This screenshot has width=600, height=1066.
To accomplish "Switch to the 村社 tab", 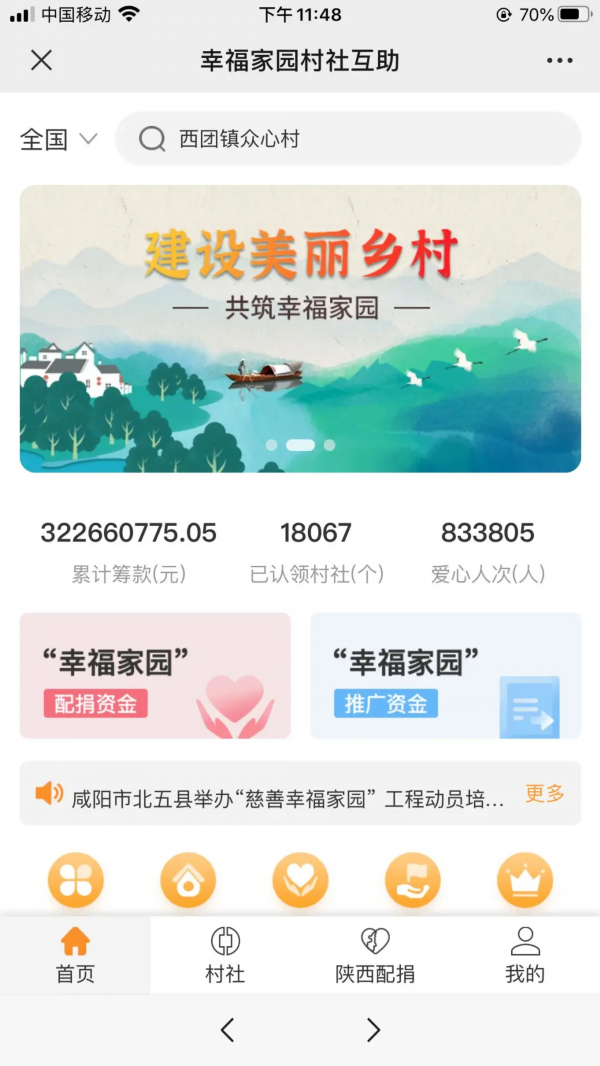I will click(x=225, y=955).
